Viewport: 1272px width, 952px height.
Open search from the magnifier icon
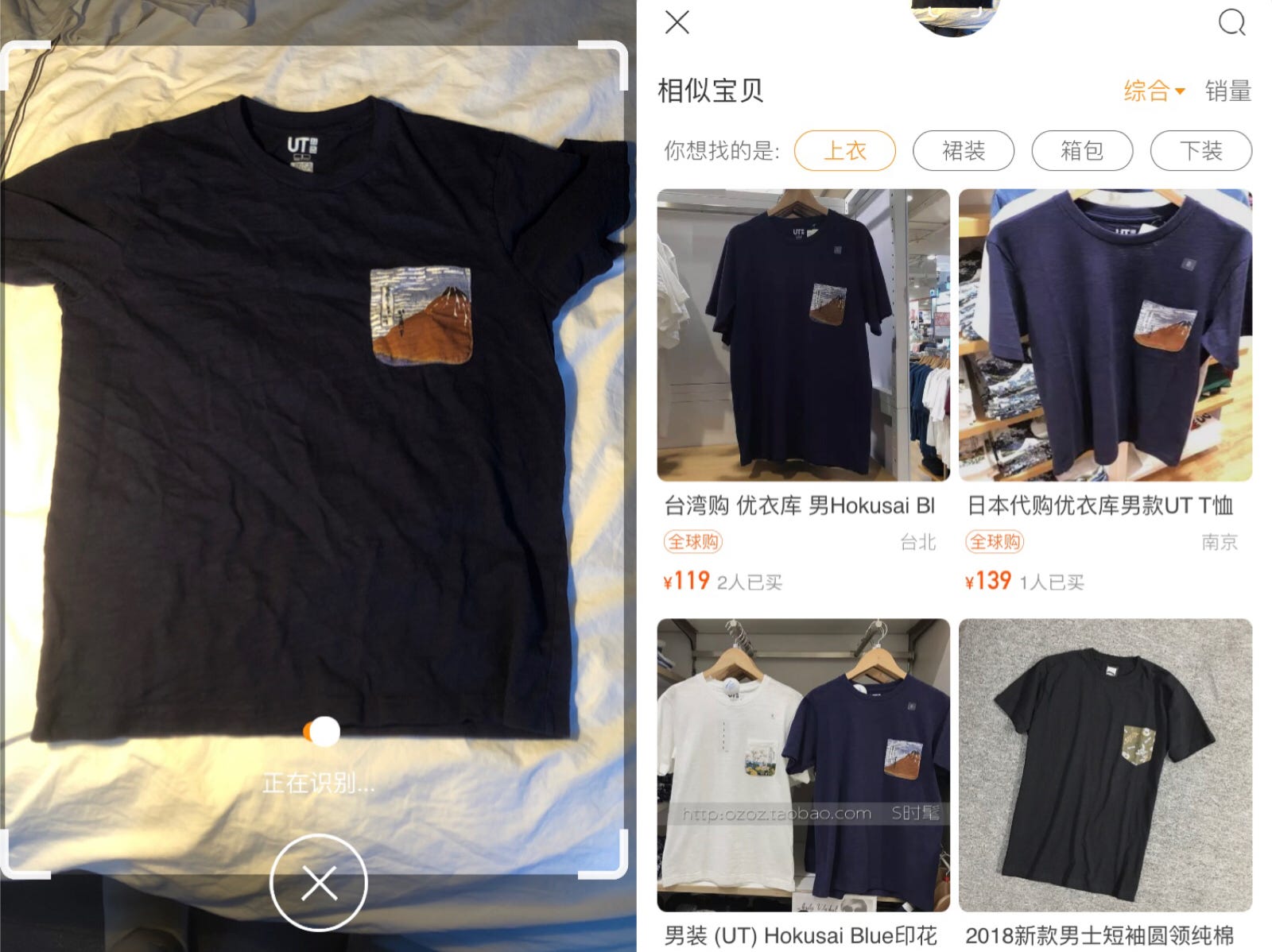(x=1231, y=22)
